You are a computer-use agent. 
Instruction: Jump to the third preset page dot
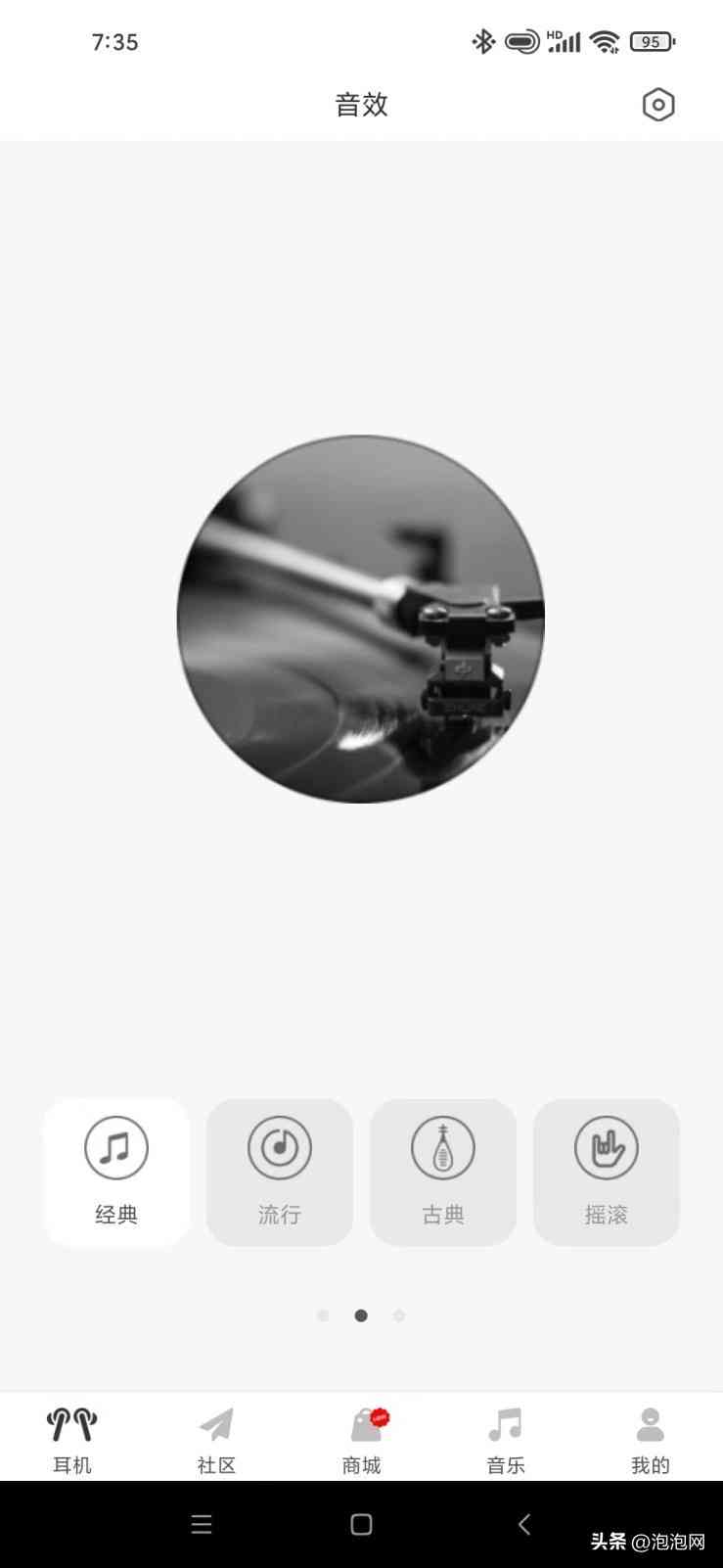point(399,1315)
